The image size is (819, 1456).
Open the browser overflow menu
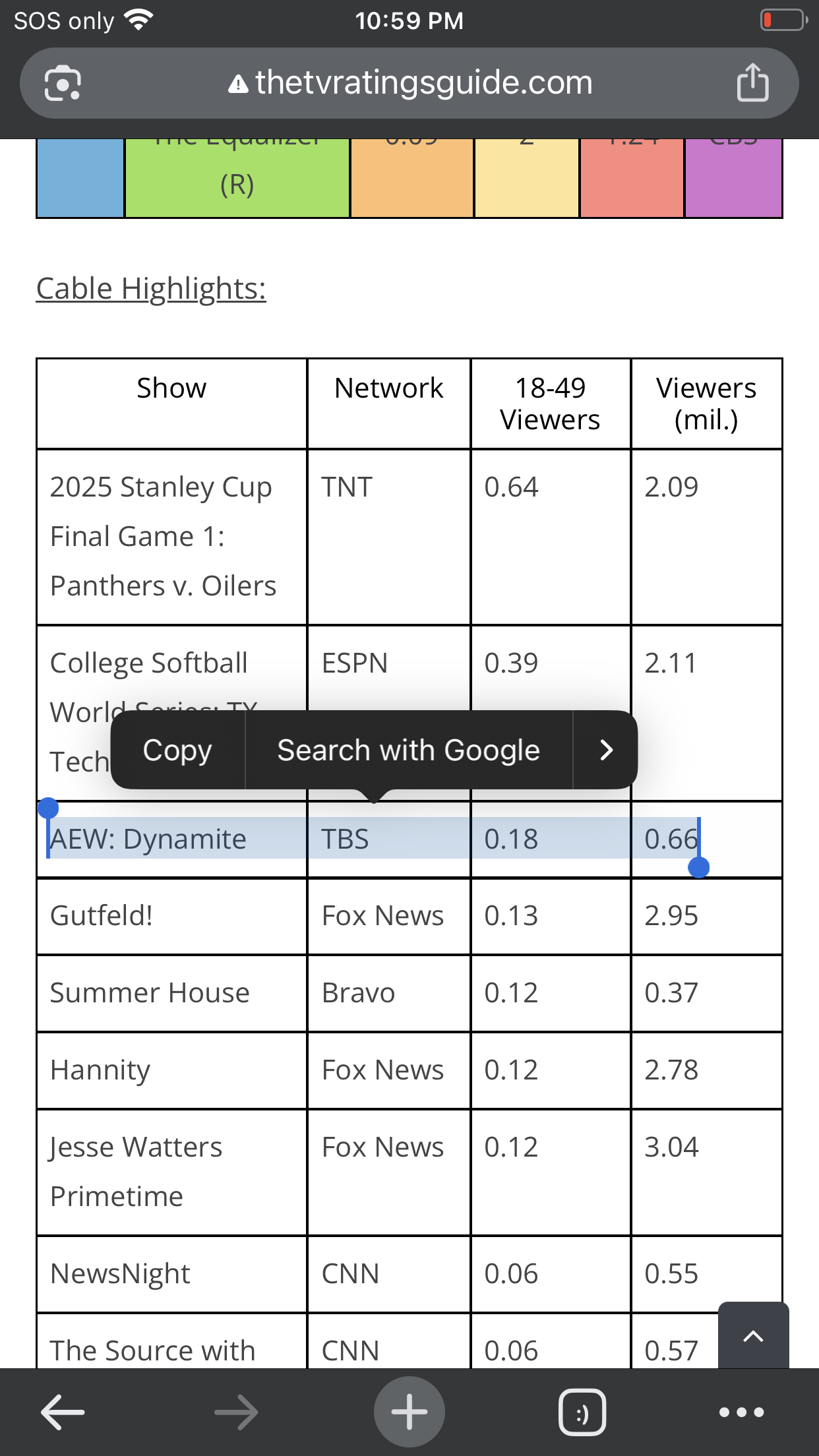pos(741,1412)
